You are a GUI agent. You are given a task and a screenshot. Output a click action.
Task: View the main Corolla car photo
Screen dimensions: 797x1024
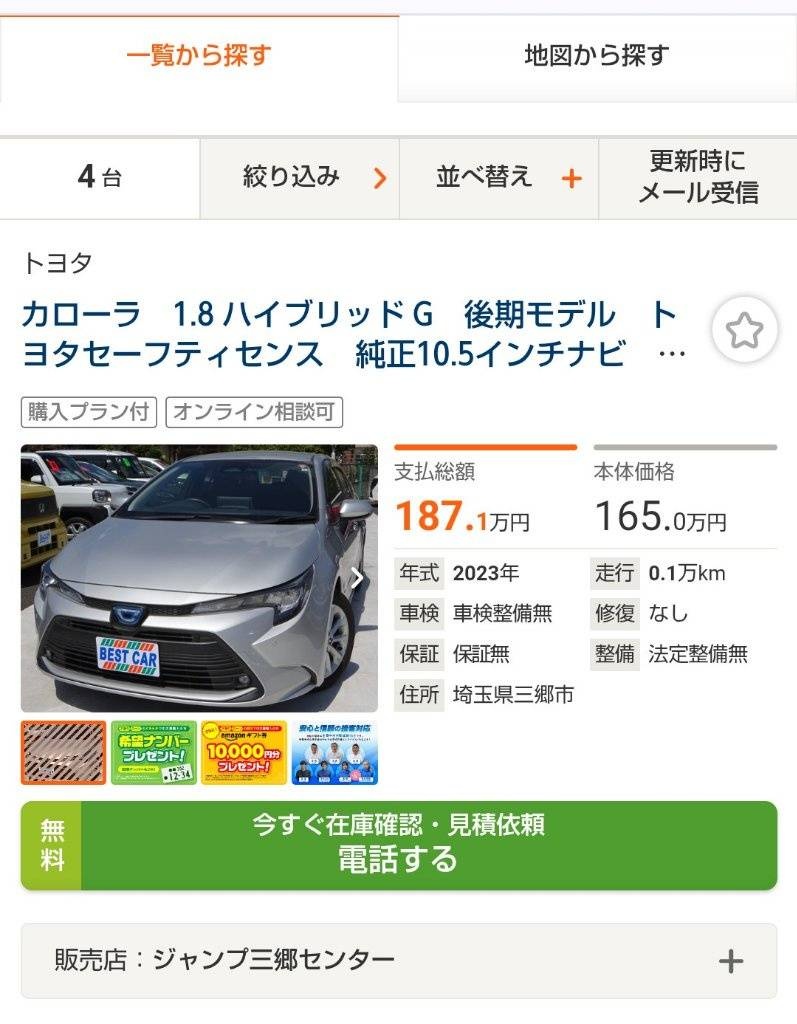pos(199,577)
